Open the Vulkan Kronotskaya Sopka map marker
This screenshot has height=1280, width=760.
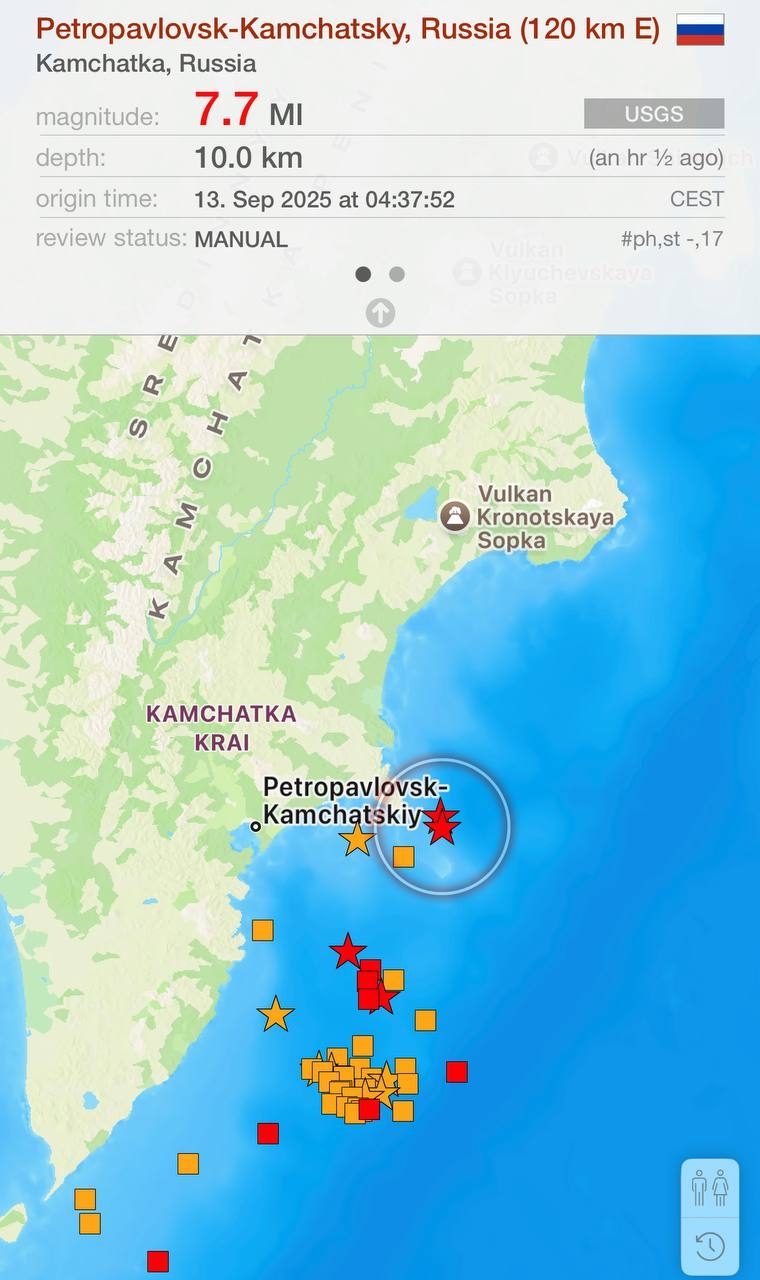tap(456, 517)
